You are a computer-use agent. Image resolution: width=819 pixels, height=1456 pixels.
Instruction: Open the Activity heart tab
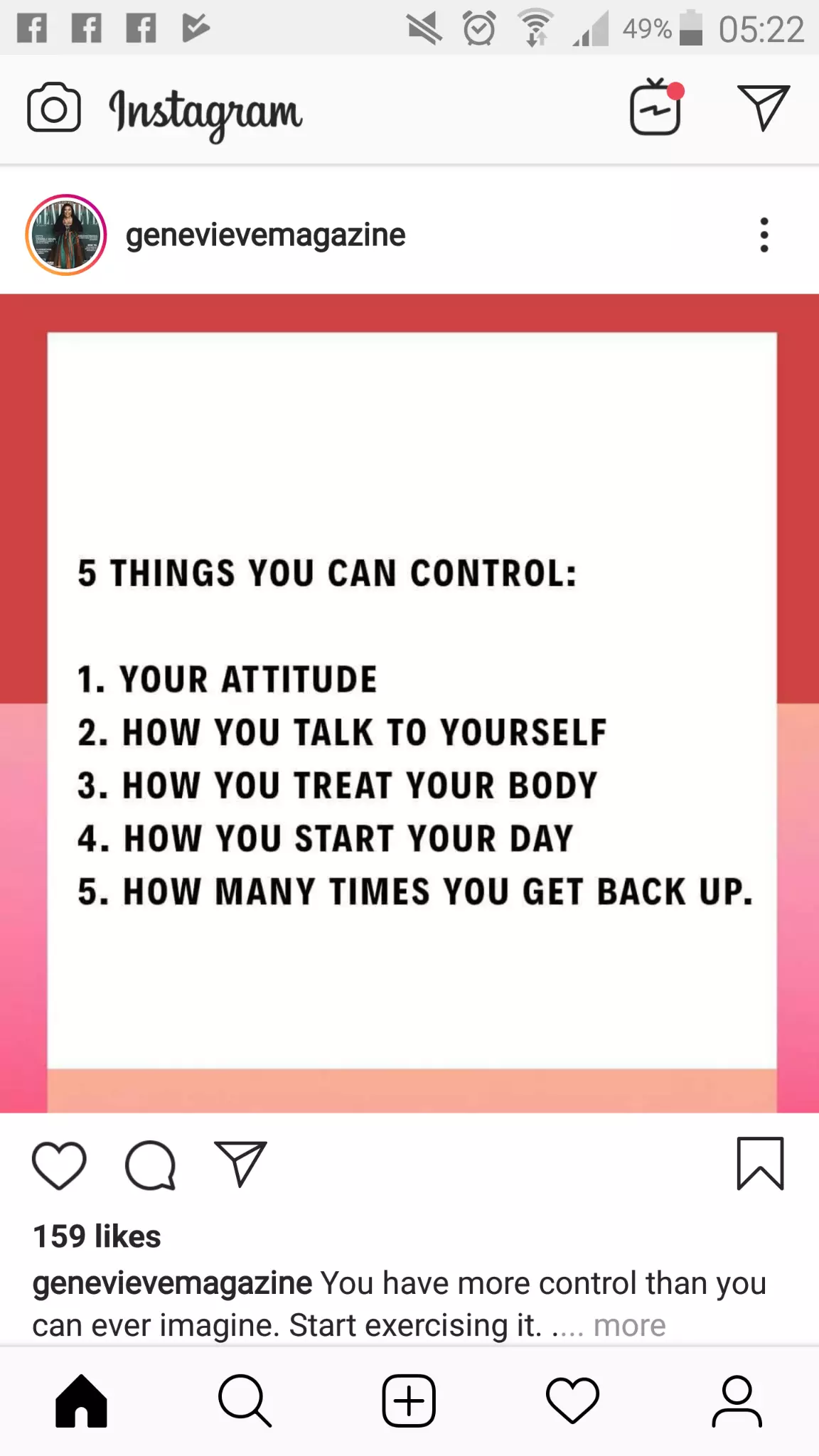(x=572, y=1401)
